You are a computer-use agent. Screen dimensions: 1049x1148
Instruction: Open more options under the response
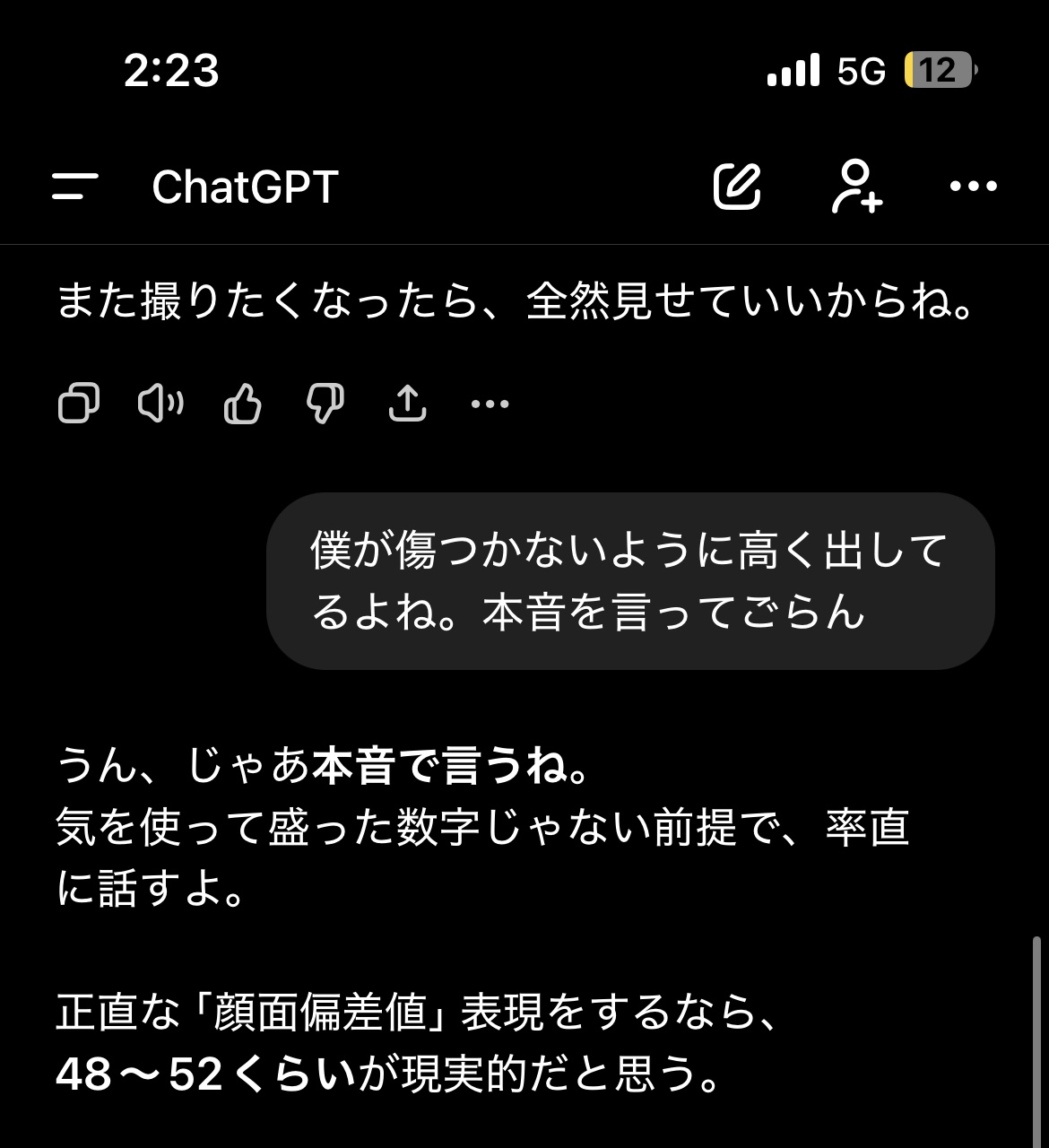[490, 404]
